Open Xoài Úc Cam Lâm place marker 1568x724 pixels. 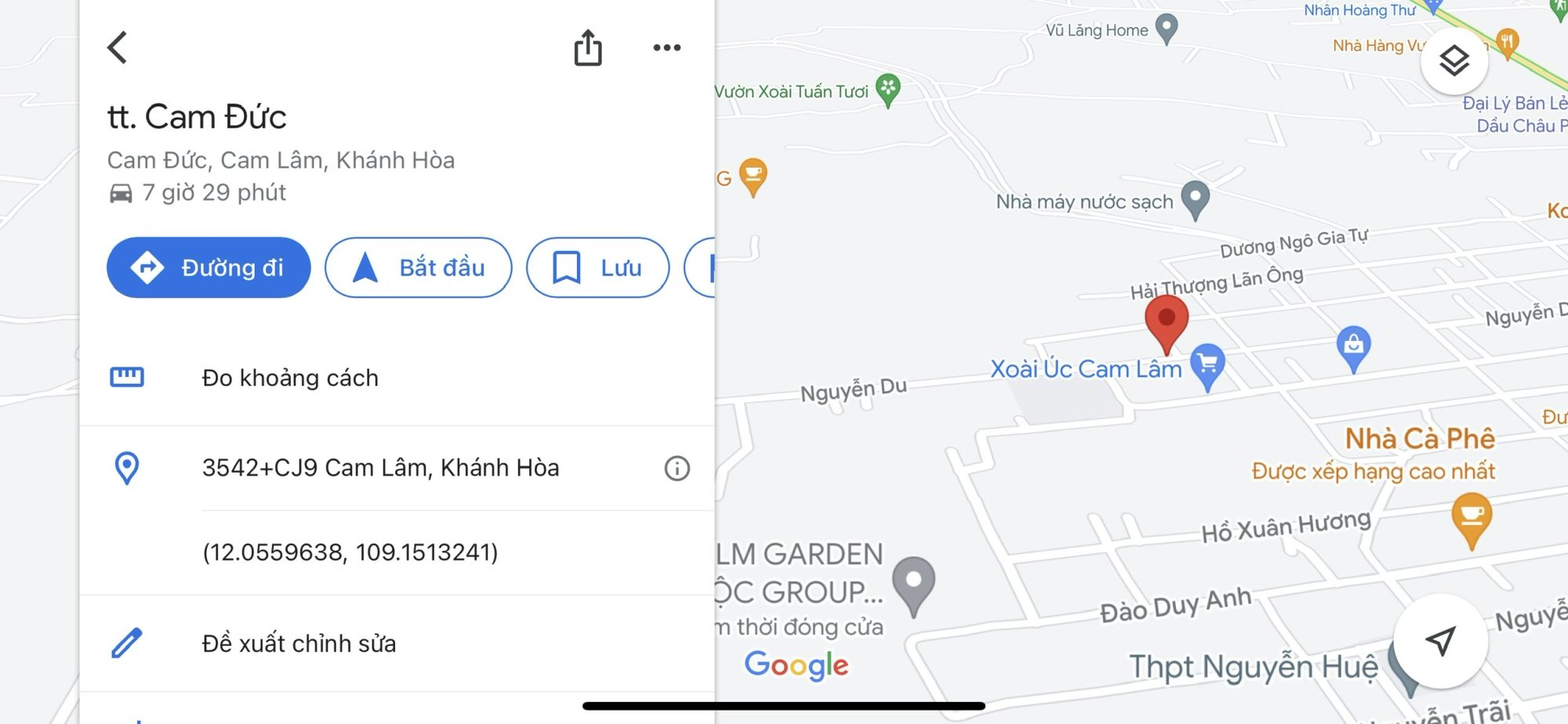click(1207, 365)
